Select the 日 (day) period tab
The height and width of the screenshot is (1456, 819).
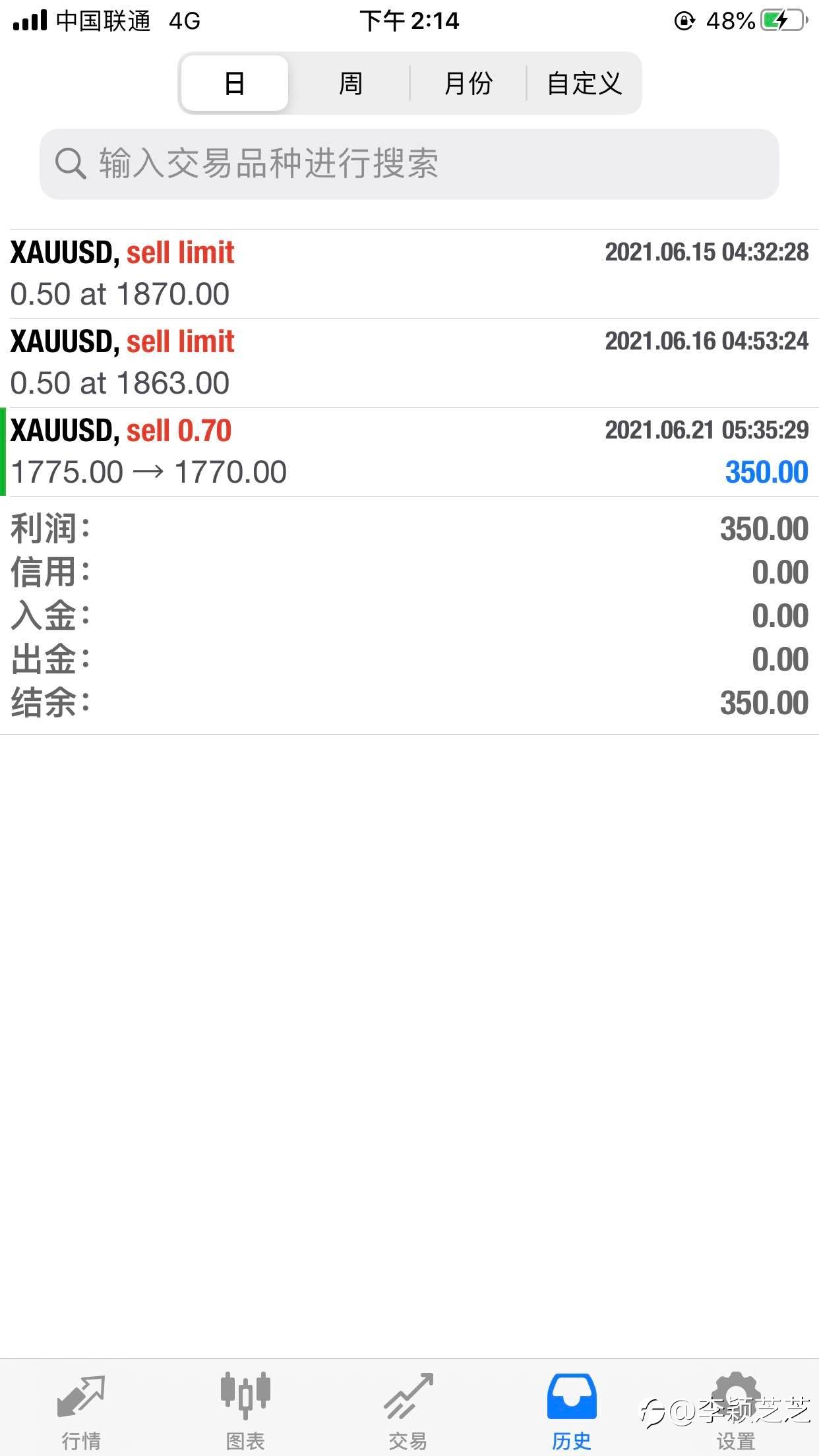point(235,83)
